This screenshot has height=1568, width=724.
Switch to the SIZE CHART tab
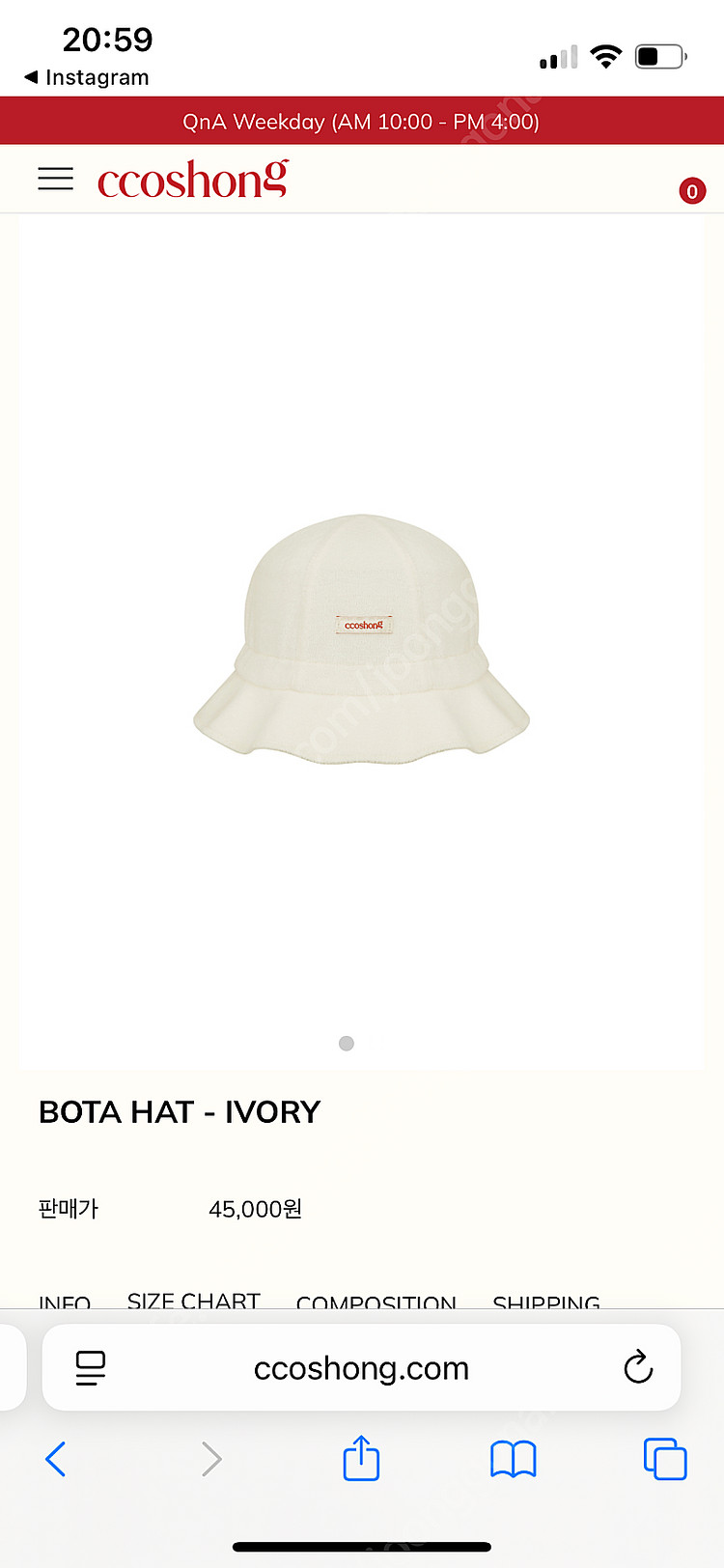[194, 1299]
